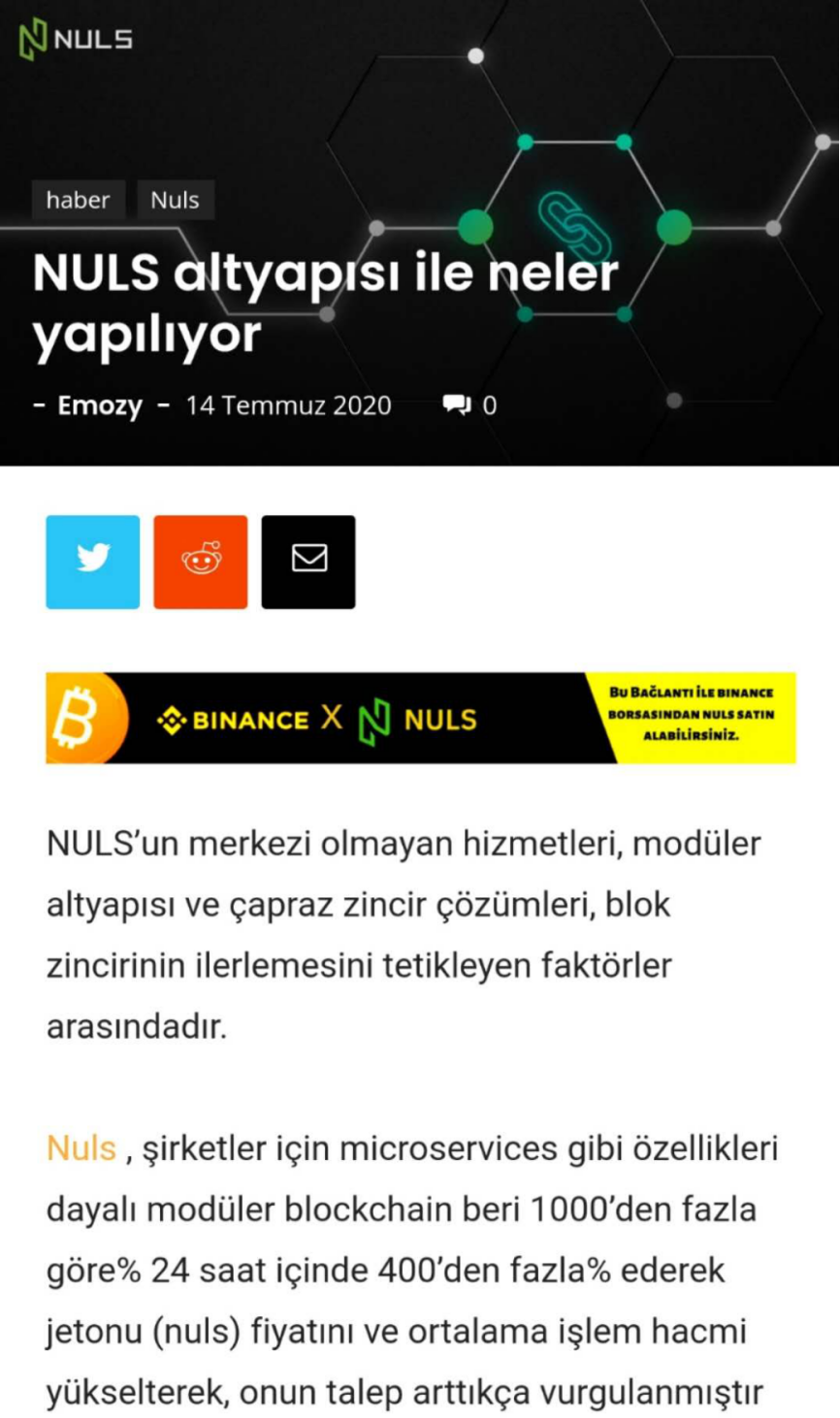Share the article on Twitter
Screen dimensions: 840x1418
coord(93,562)
